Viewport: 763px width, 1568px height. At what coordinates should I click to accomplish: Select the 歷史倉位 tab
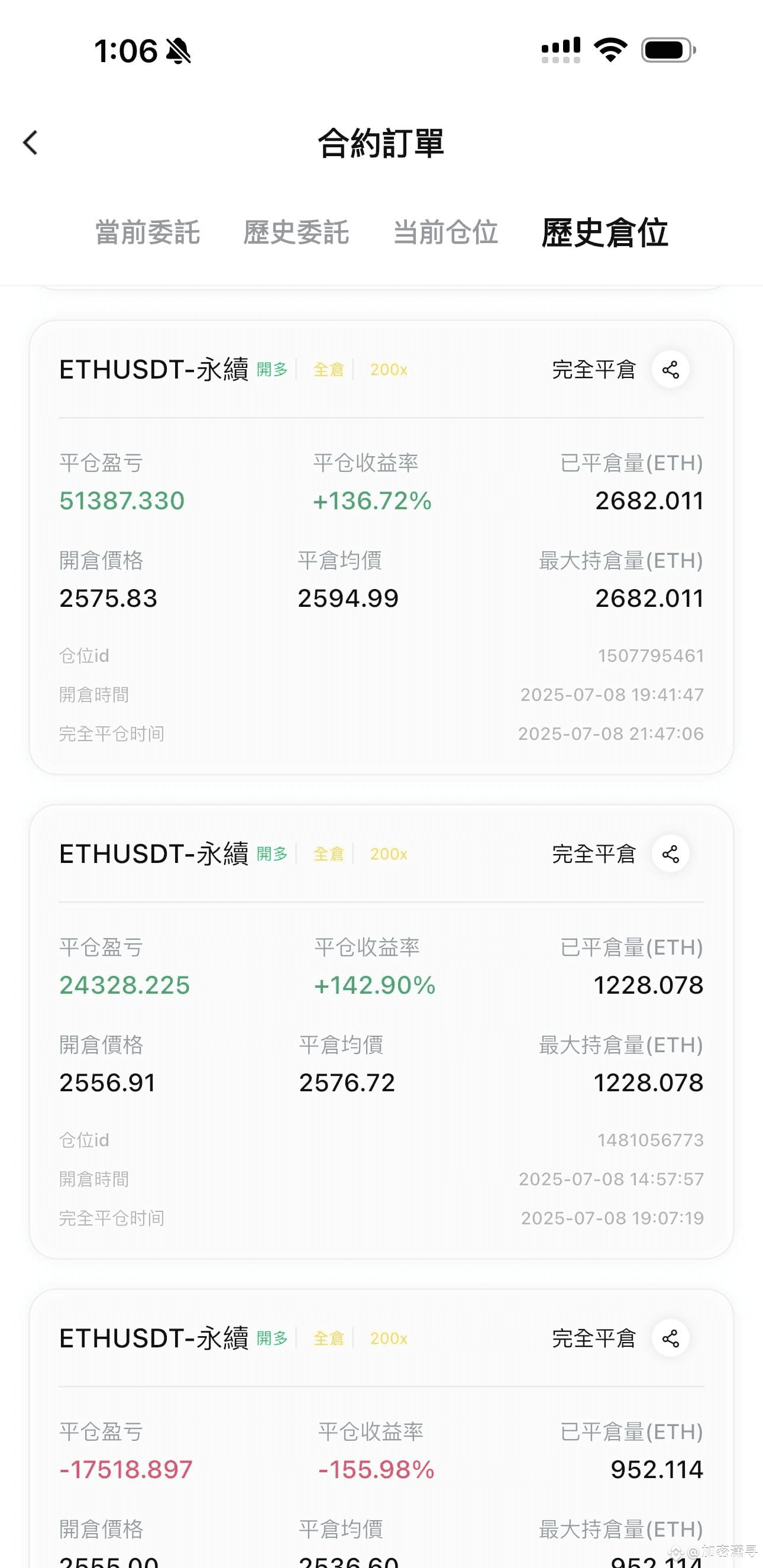click(605, 232)
